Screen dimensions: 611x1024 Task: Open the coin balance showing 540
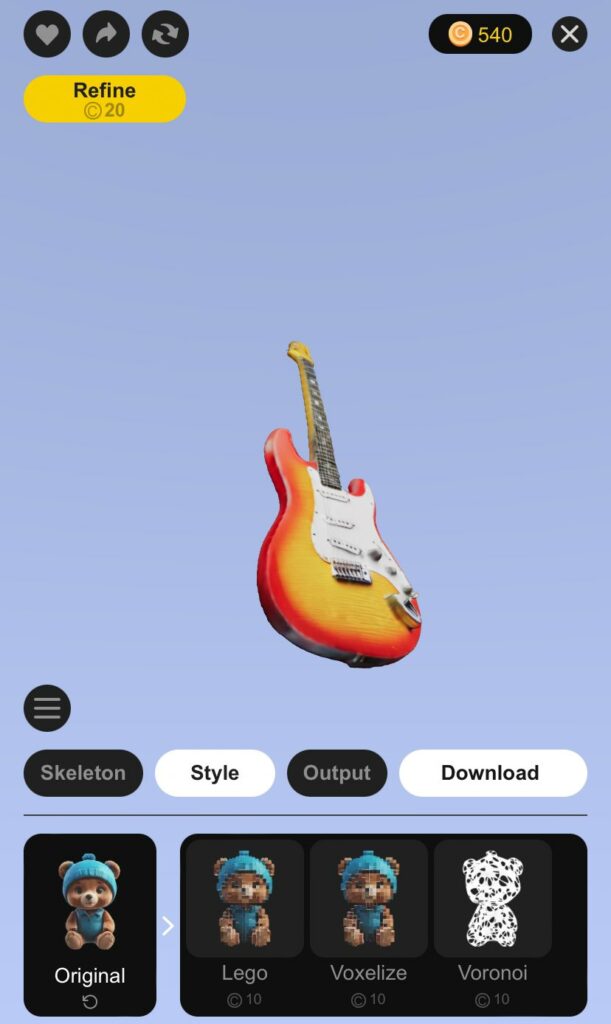(x=480, y=34)
